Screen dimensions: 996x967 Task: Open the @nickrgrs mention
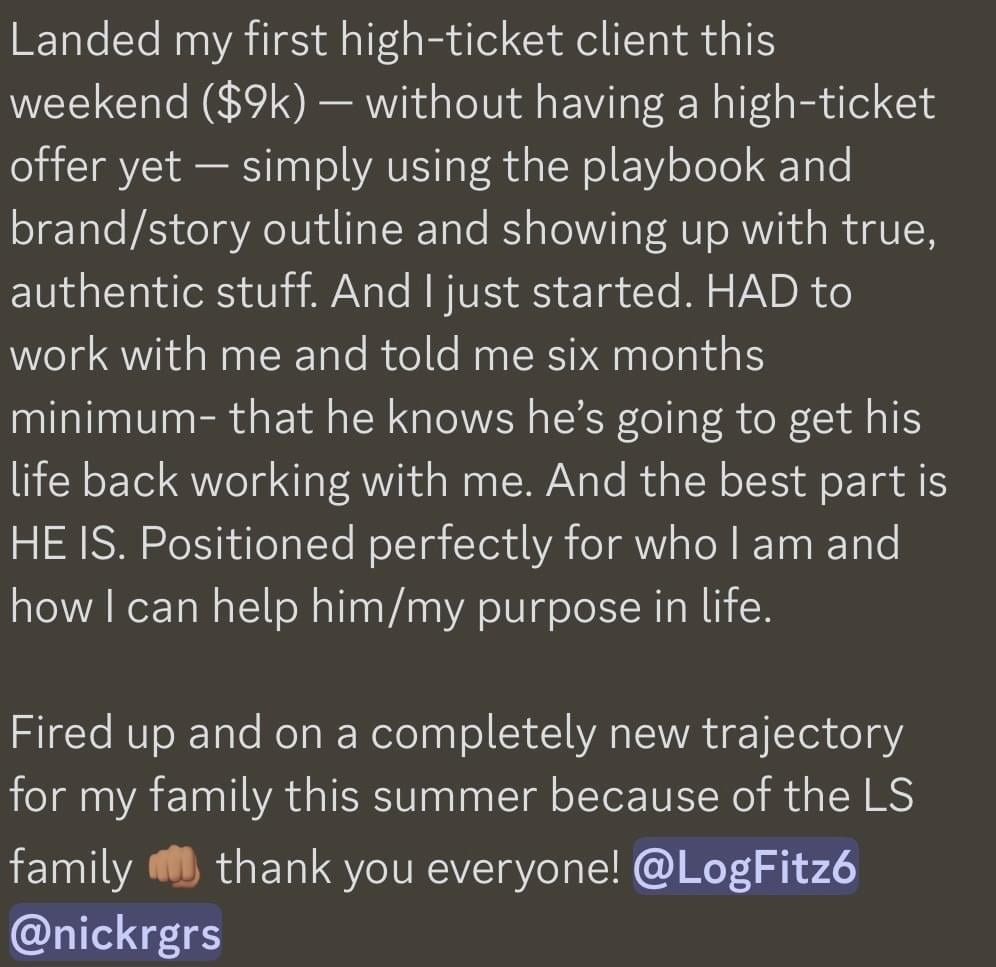click(x=114, y=934)
